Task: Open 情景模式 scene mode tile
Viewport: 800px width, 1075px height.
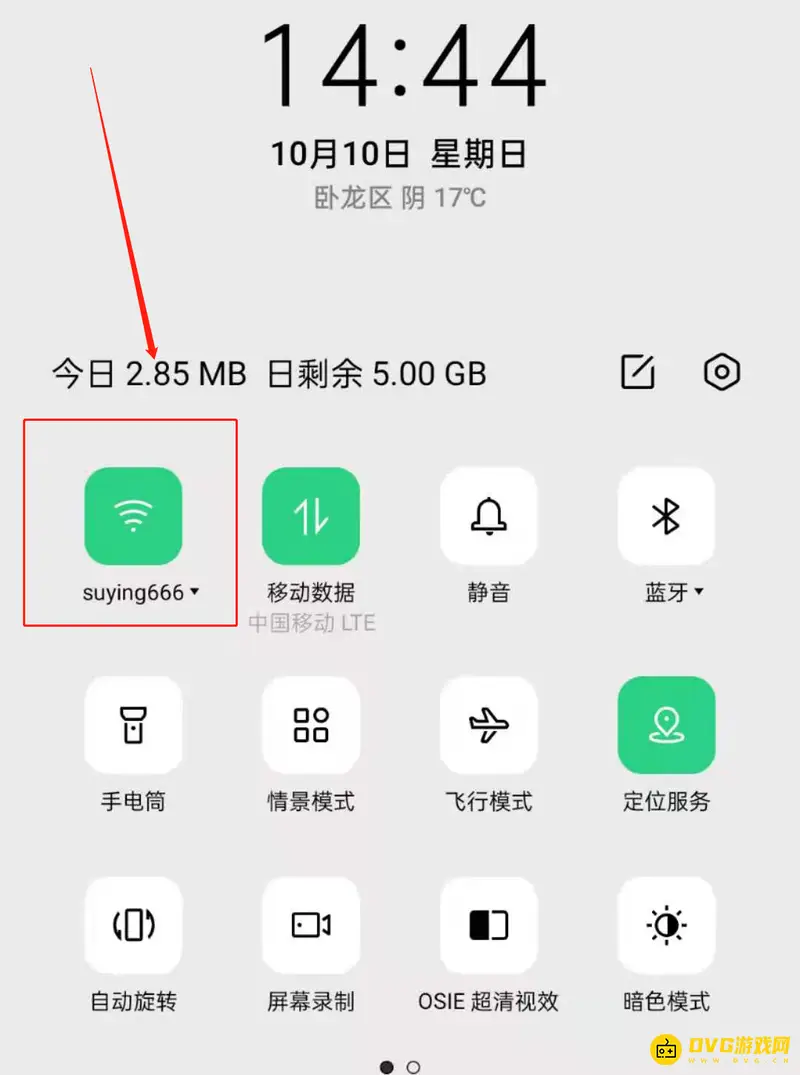Action: click(311, 725)
